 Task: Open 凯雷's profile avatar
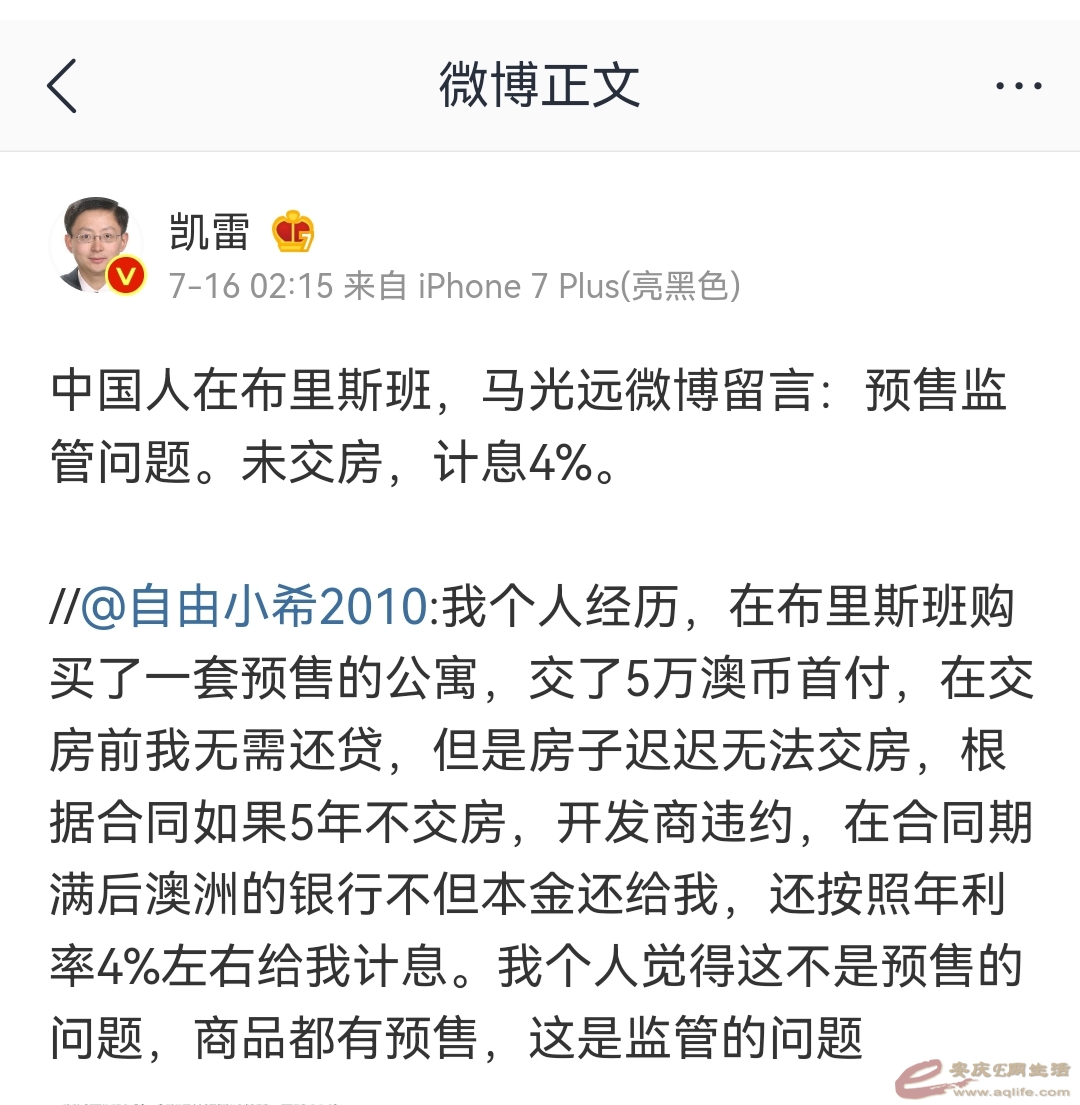click(x=96, y=244)
